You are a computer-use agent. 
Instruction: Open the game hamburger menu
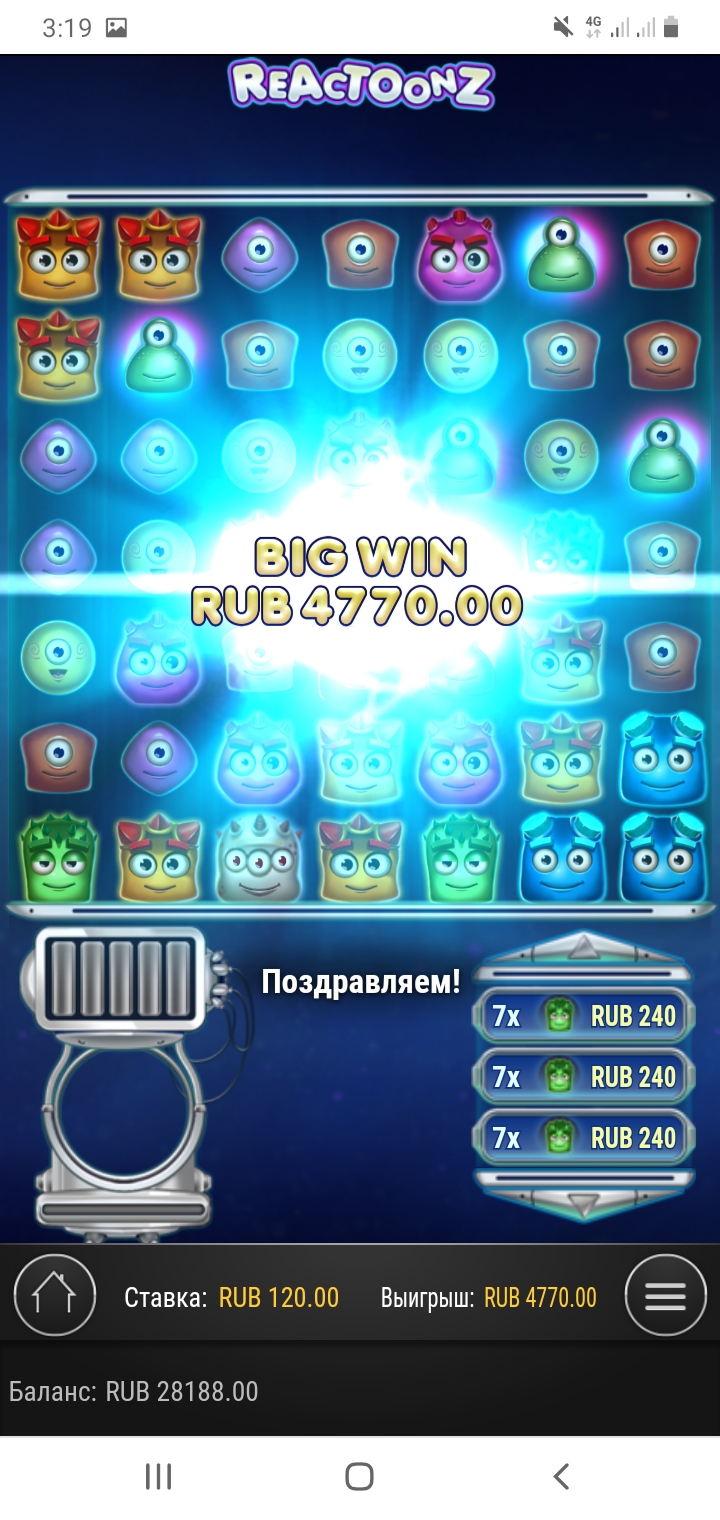665,1296
